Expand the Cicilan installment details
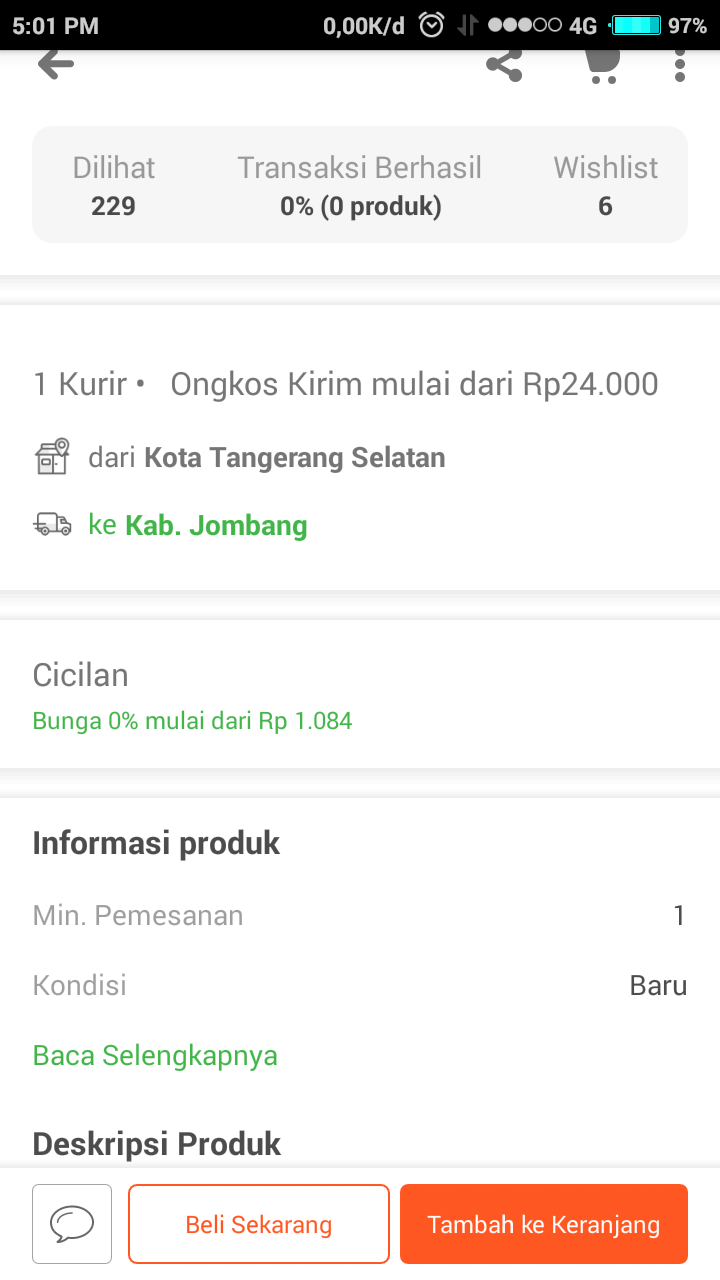The width and height of the screenshot is (720, 1280). coord(80,675)
